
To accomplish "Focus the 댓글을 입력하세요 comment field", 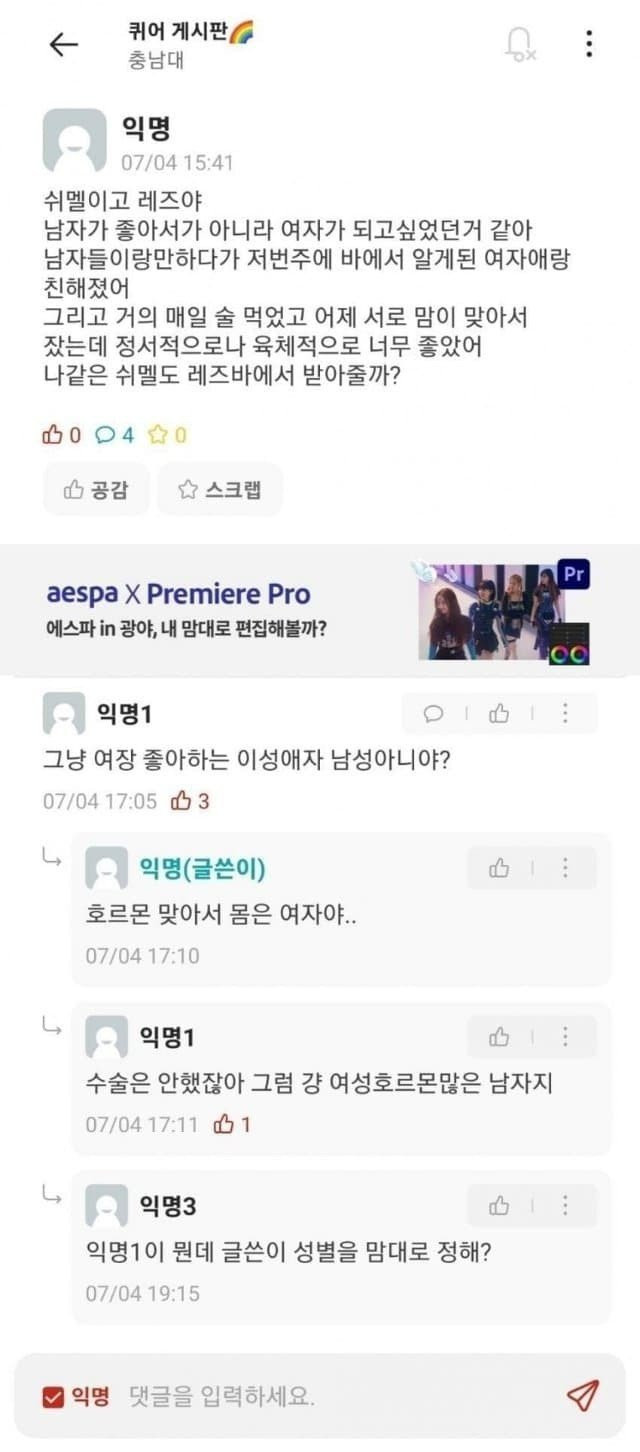I will [330, 1397].
